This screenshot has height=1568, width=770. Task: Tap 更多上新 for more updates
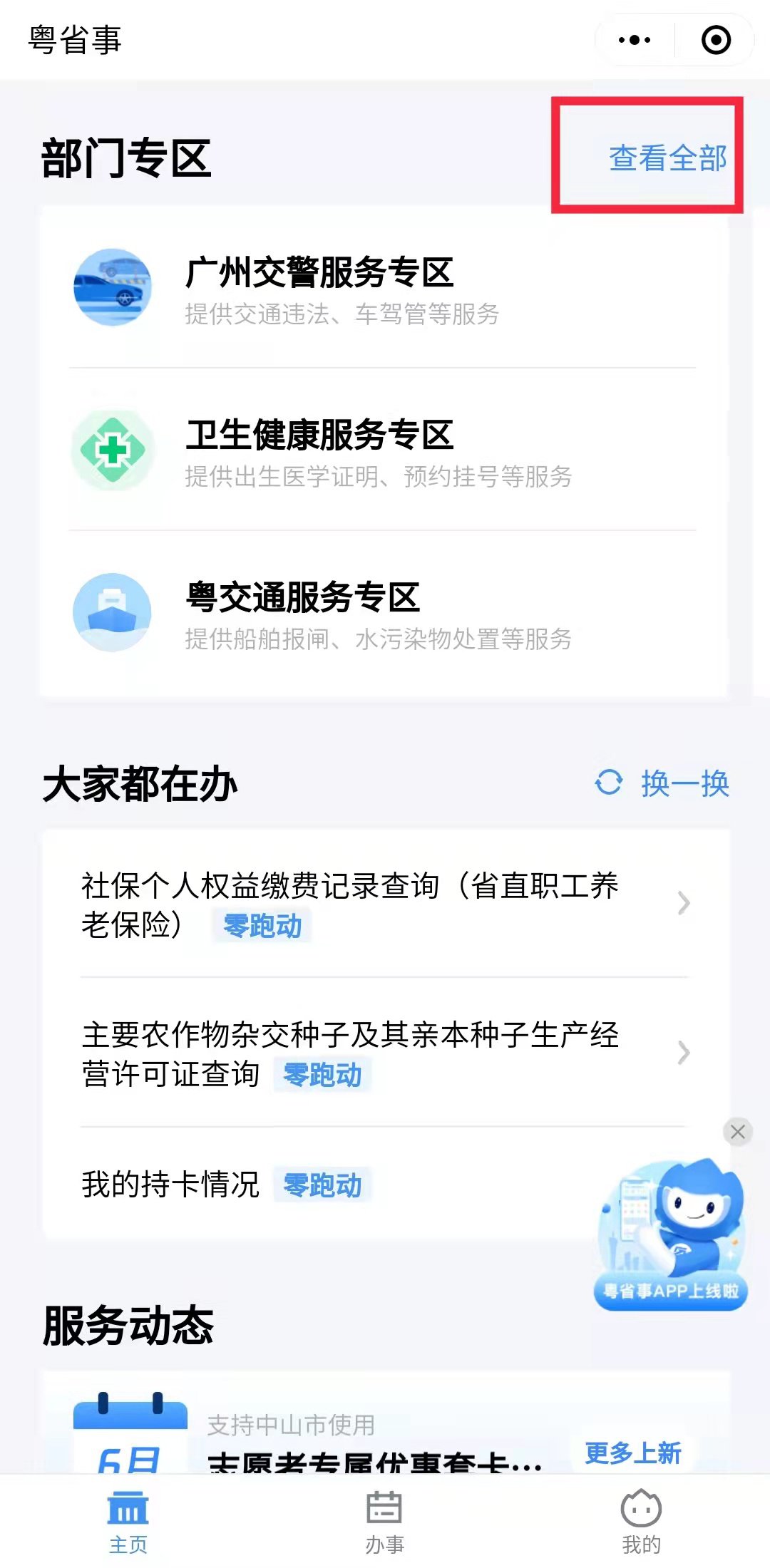[x=633, y=1453]
